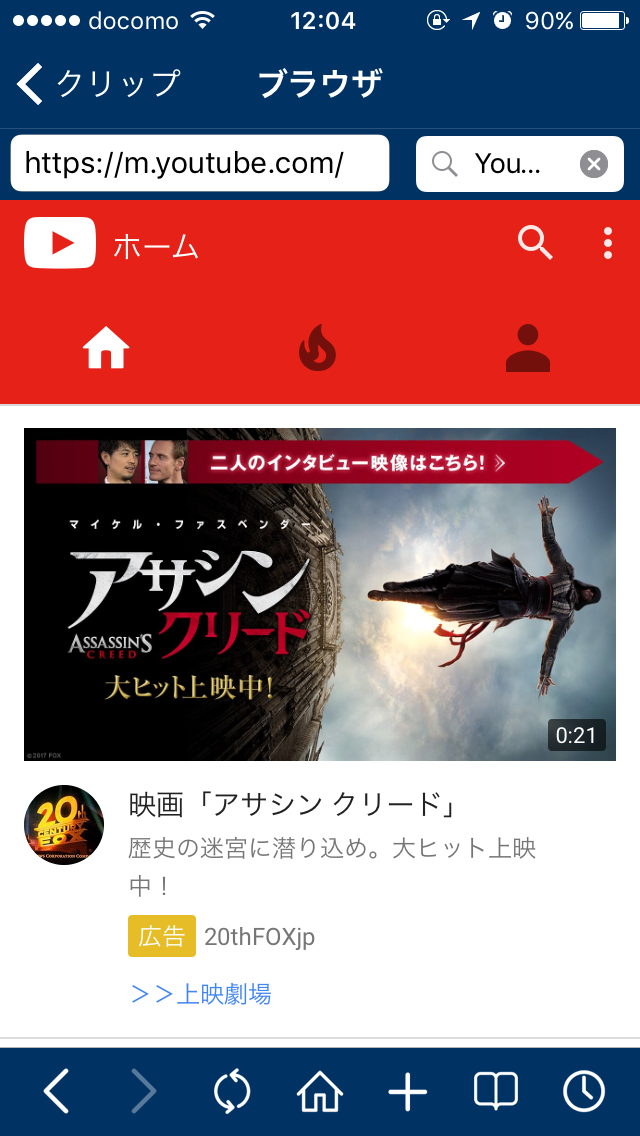Switch to the account person tab
This screenshot has height=1136, width=640.
pyautogui.click(x=528, y=348)
